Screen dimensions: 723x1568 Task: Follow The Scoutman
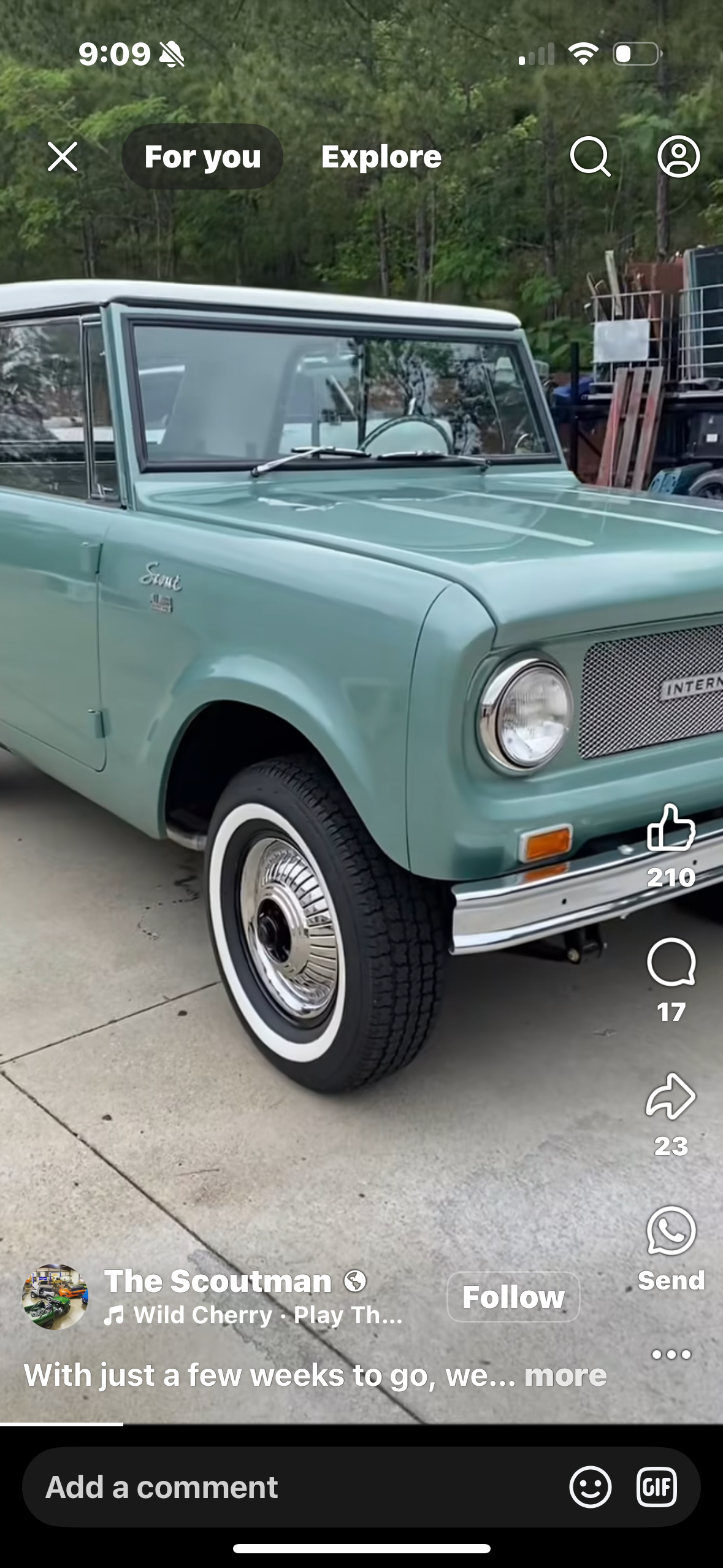(x=513, y=1297)
